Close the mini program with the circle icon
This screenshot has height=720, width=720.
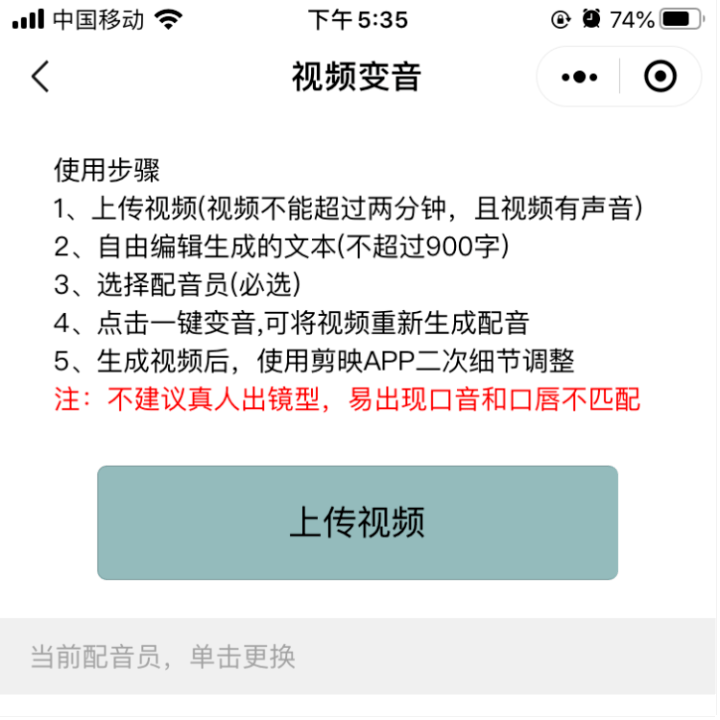[660, 77]
